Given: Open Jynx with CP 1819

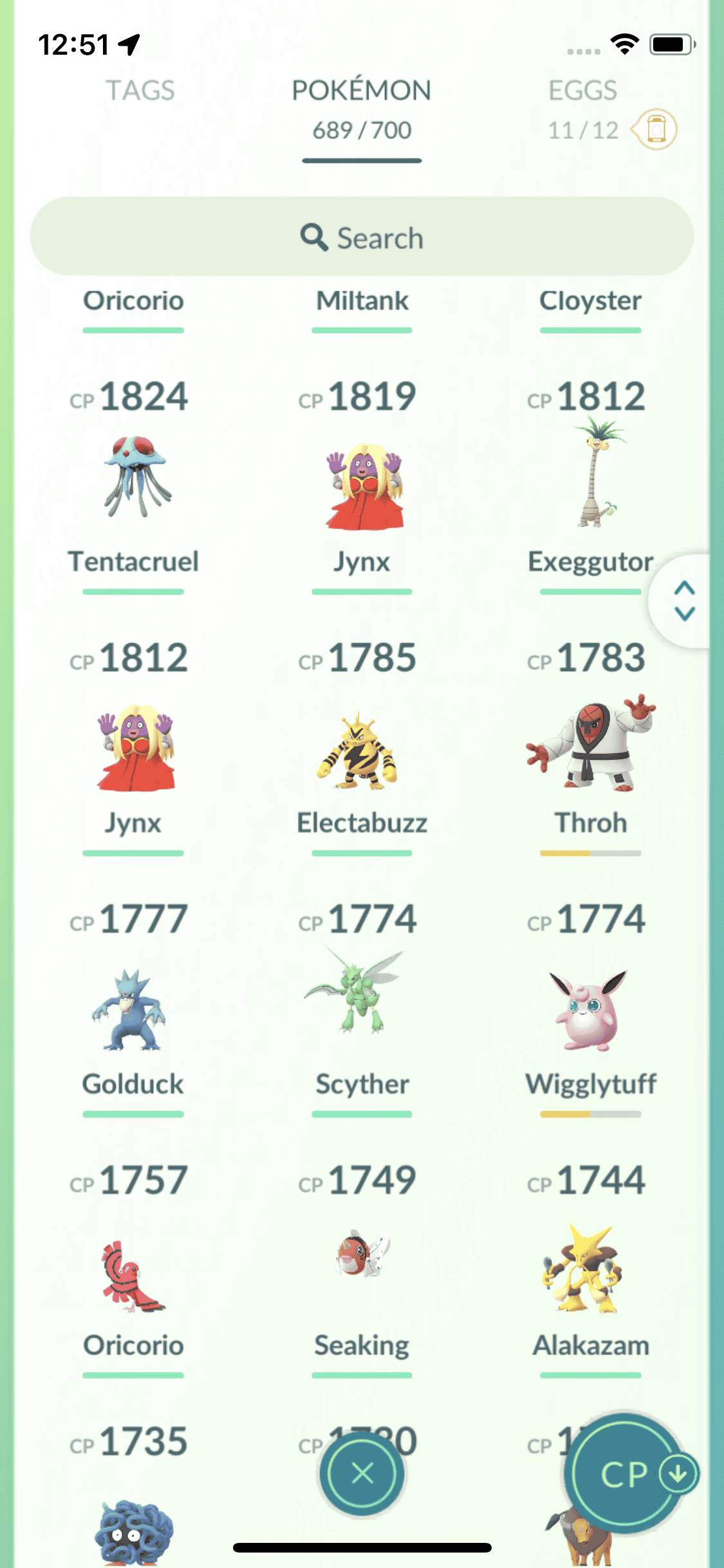Looking at the screenshot, I should (x=362, y=486).
